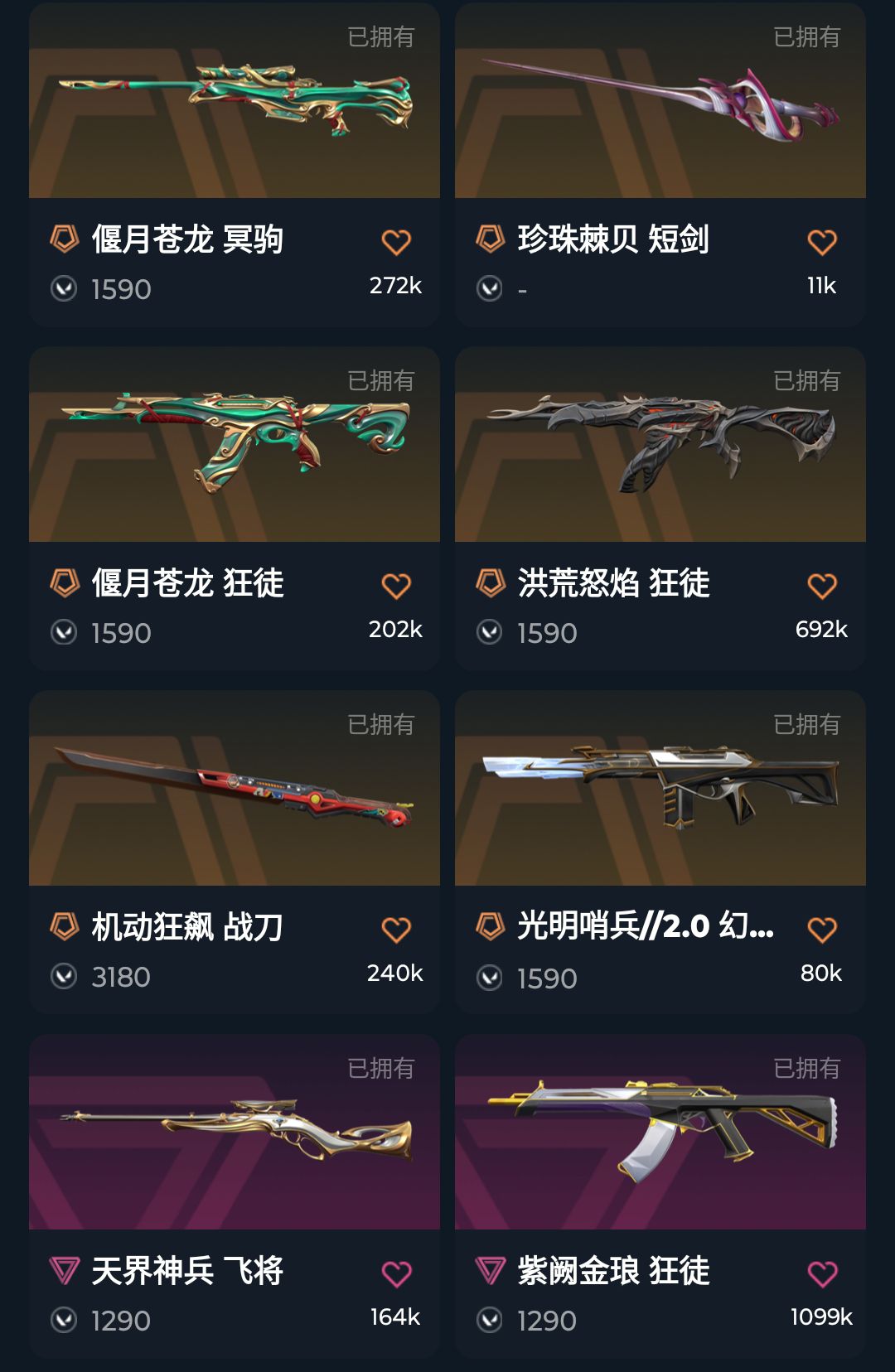Viewport: 895px width, 1372px height.
Task: Tap the heart on 机动狂飙 战刀
Action: point(396,930)
